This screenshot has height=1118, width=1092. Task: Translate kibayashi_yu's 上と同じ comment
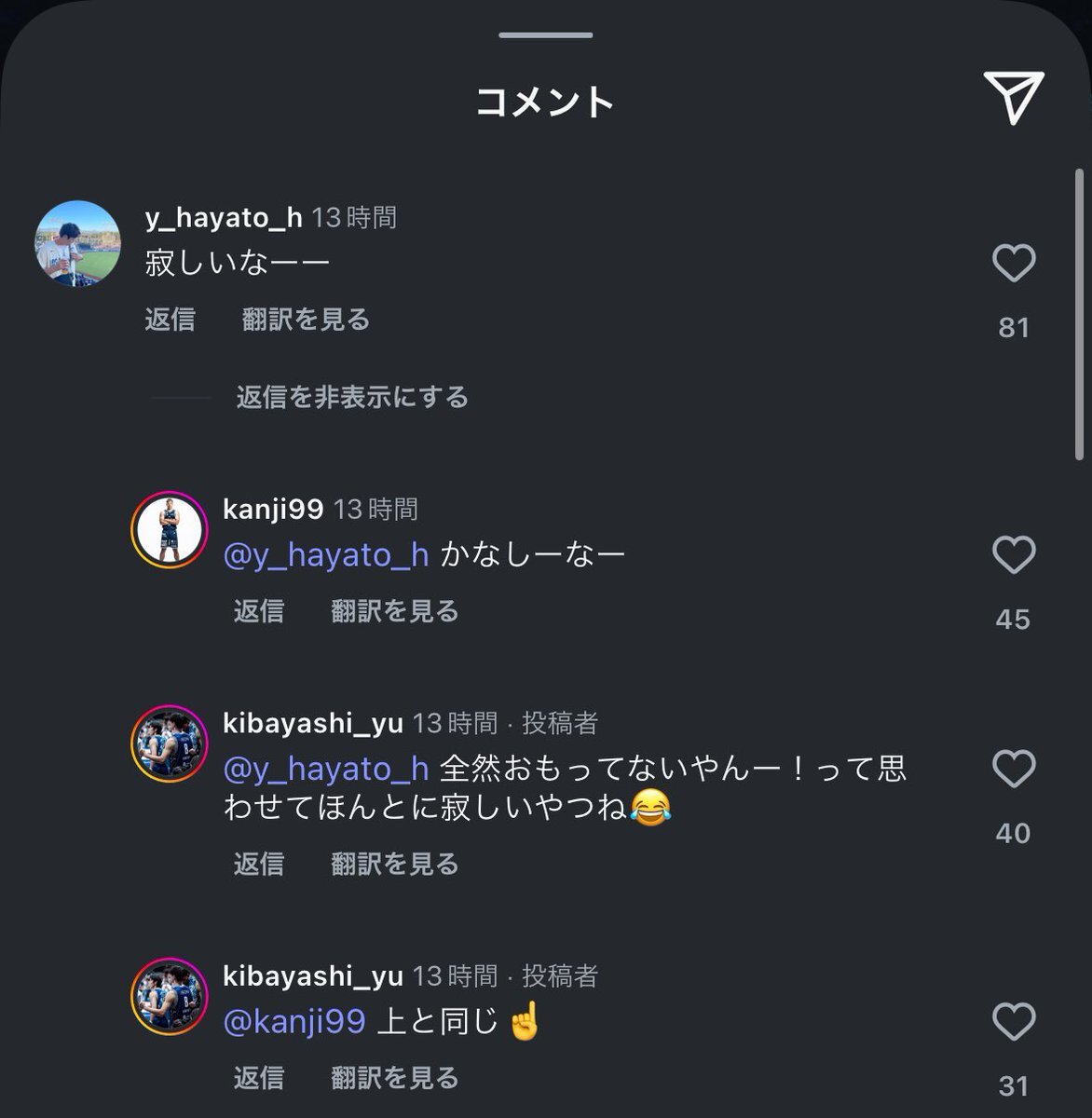tap(394, 1078)
